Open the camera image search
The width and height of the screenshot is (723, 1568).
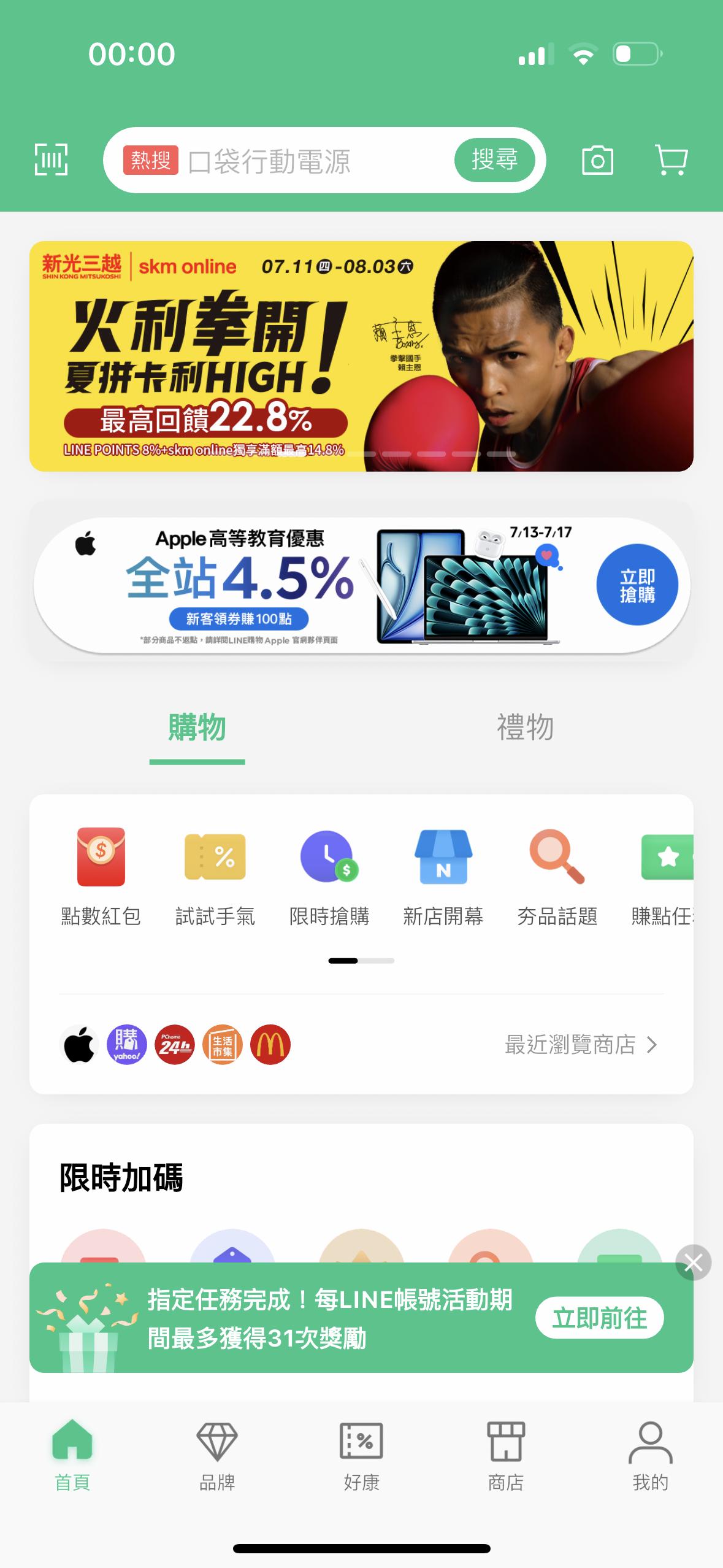[597, 161]
